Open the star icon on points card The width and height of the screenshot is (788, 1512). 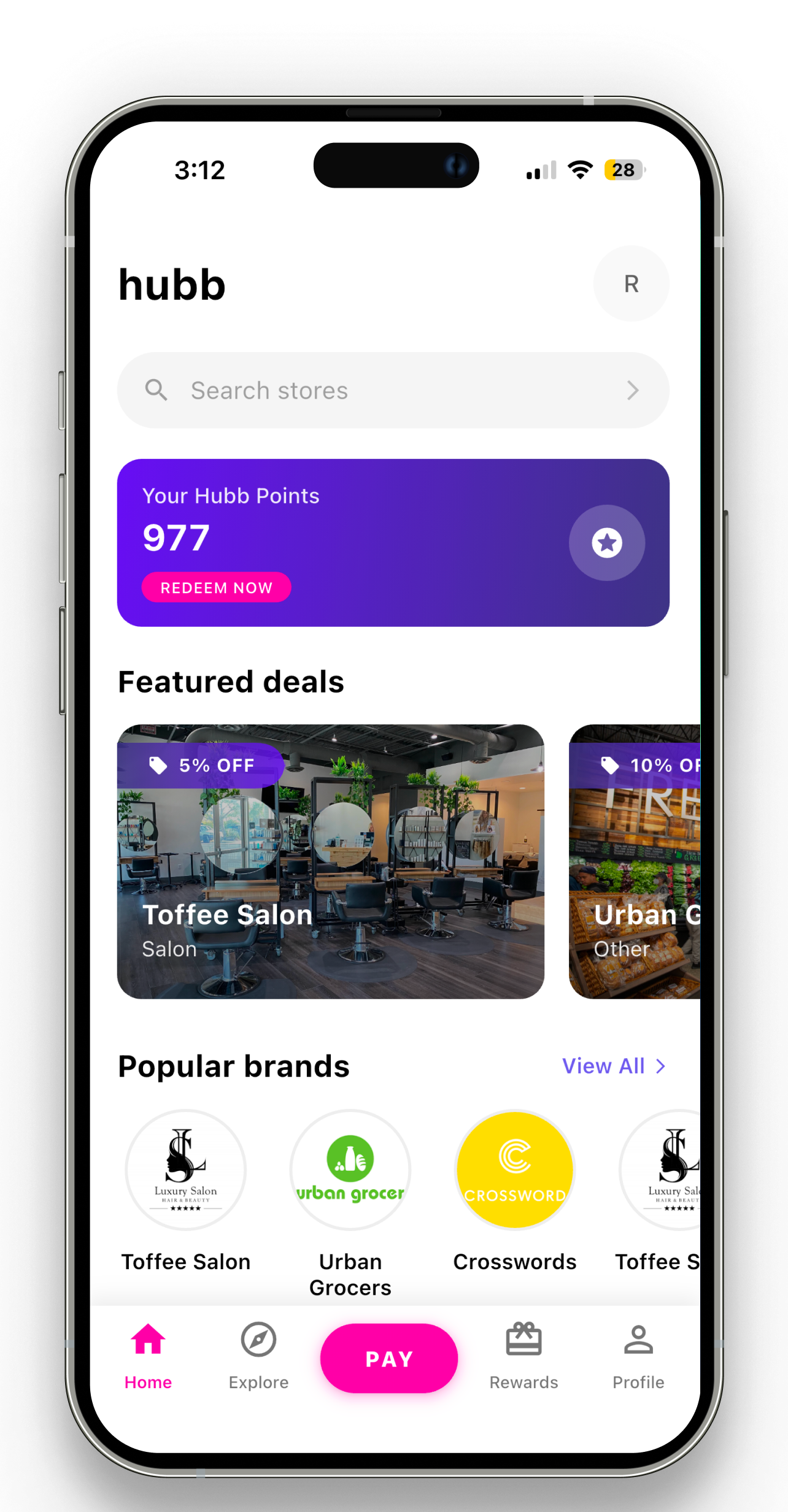click(606, 543)
